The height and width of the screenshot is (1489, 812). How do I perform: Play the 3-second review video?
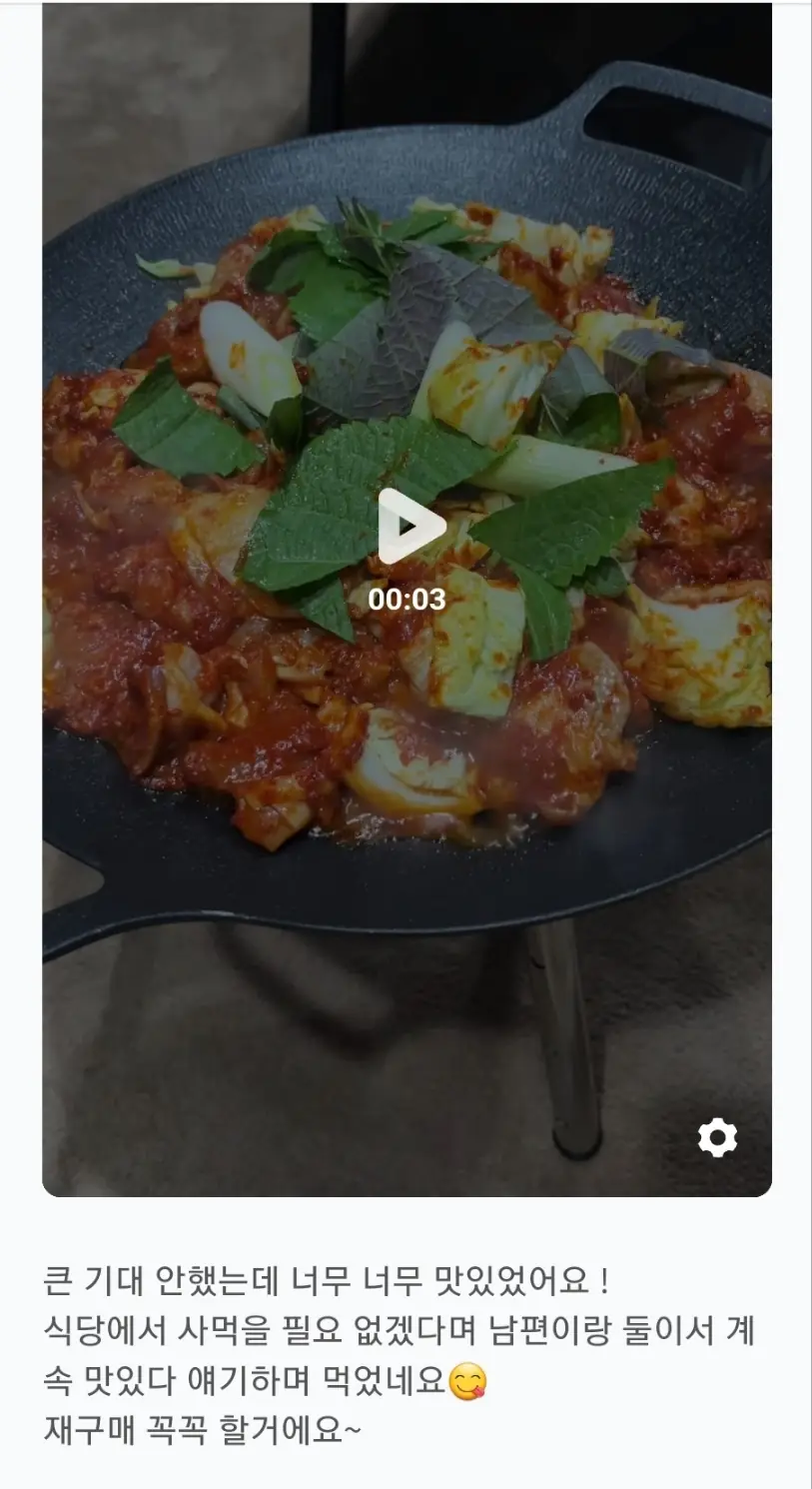(x=409, y=527)
